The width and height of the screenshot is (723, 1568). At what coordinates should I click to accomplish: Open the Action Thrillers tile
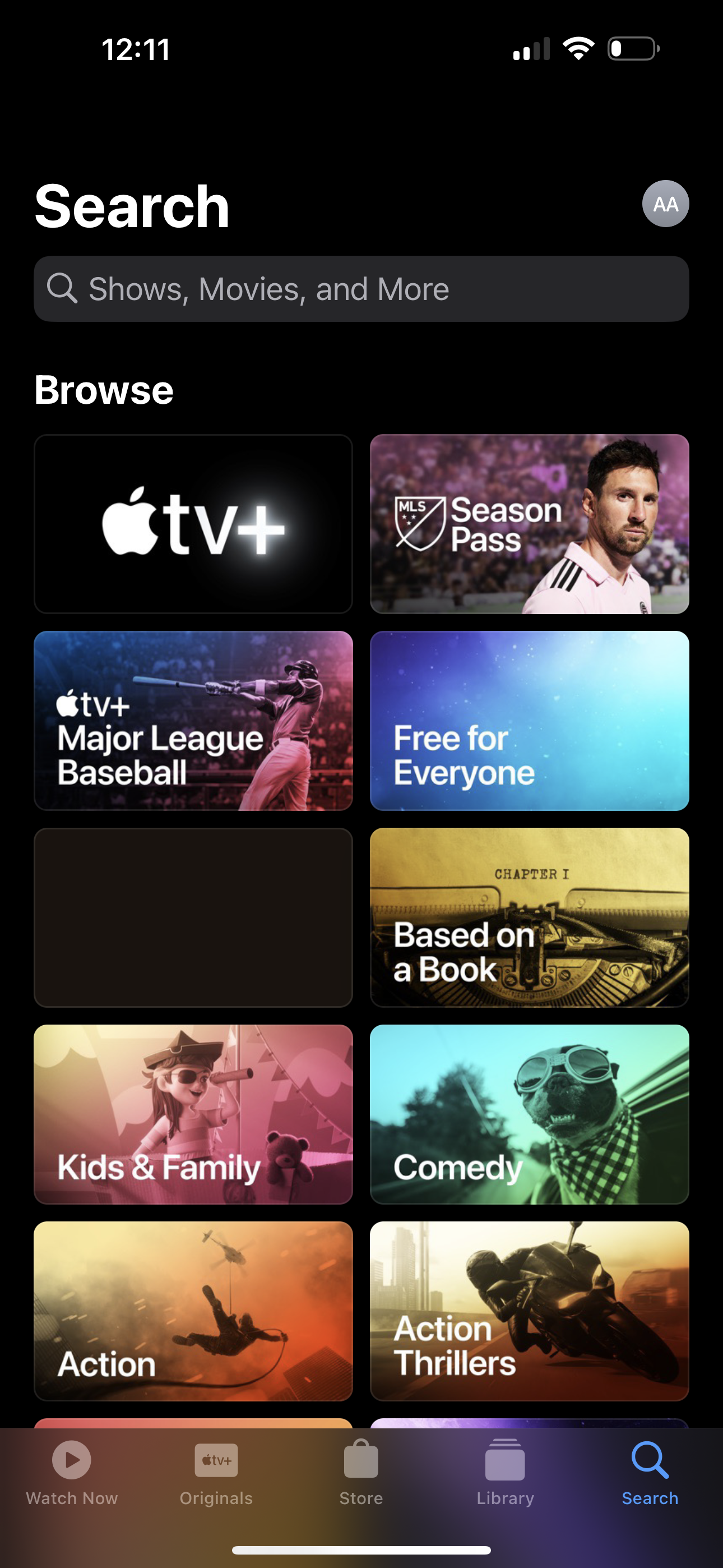[x=530, y=1311]
